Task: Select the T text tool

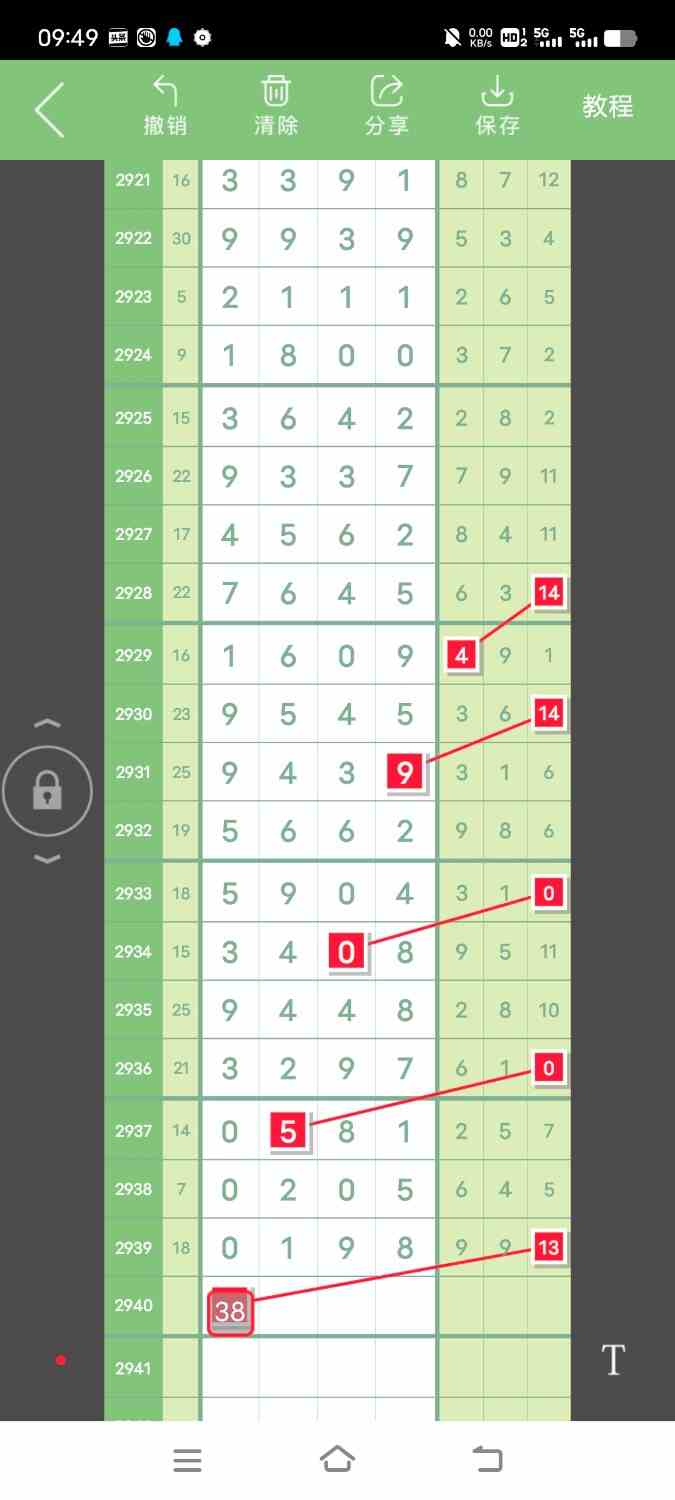Action: 613,1360
